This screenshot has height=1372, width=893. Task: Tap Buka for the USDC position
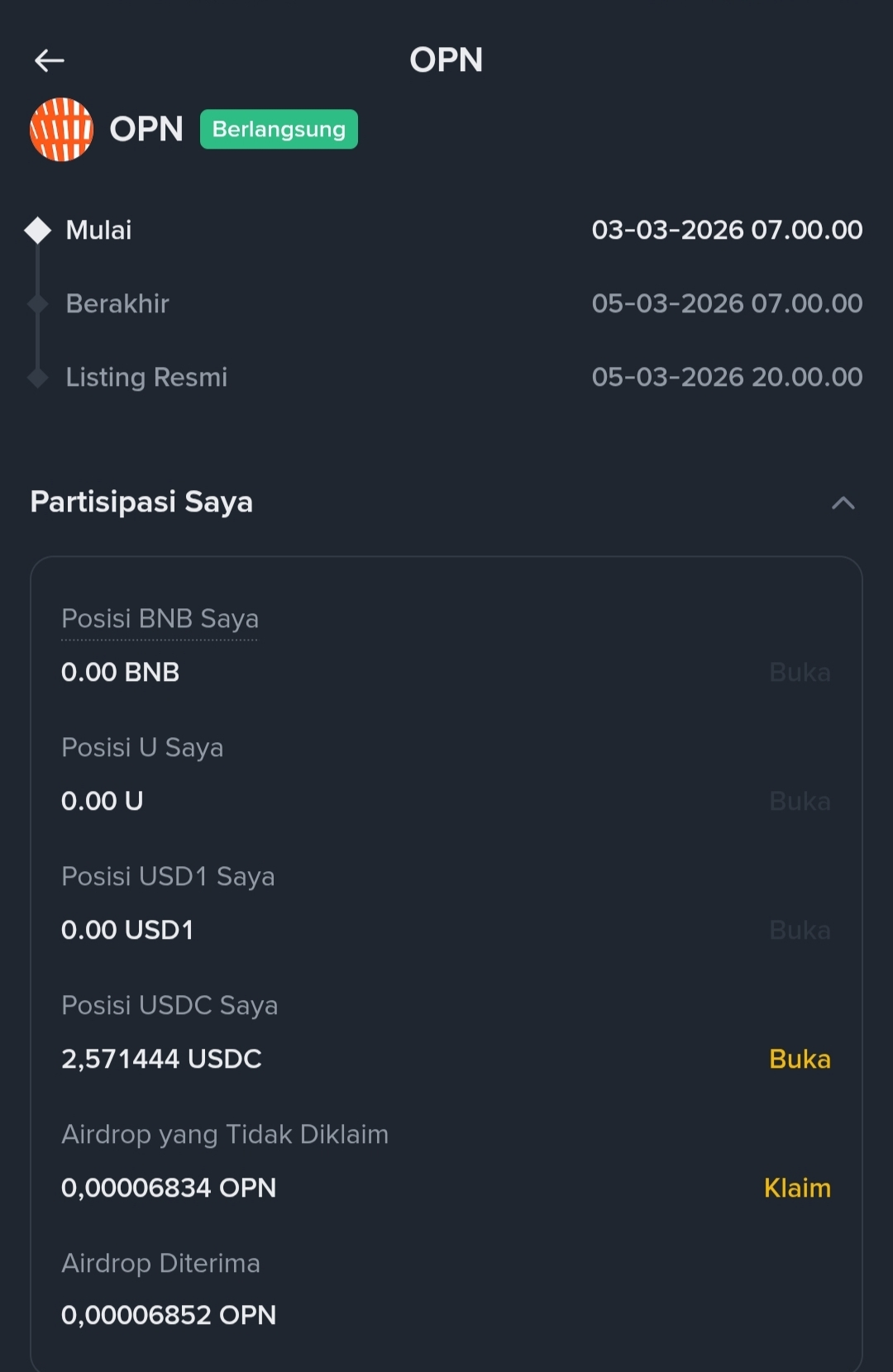coord(800,1059)
